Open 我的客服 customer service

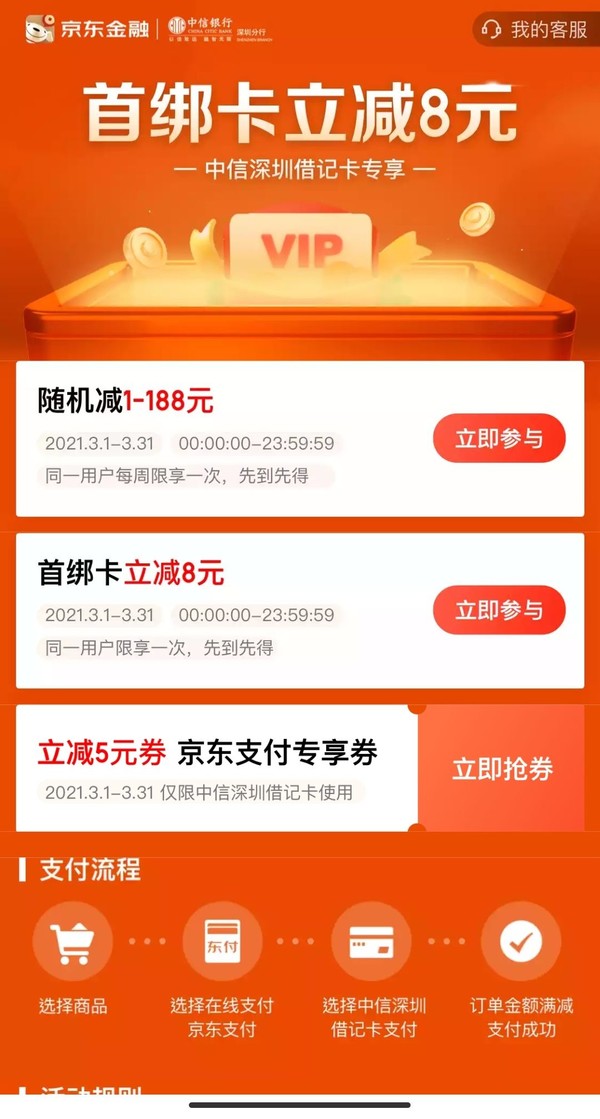point(535,29)
